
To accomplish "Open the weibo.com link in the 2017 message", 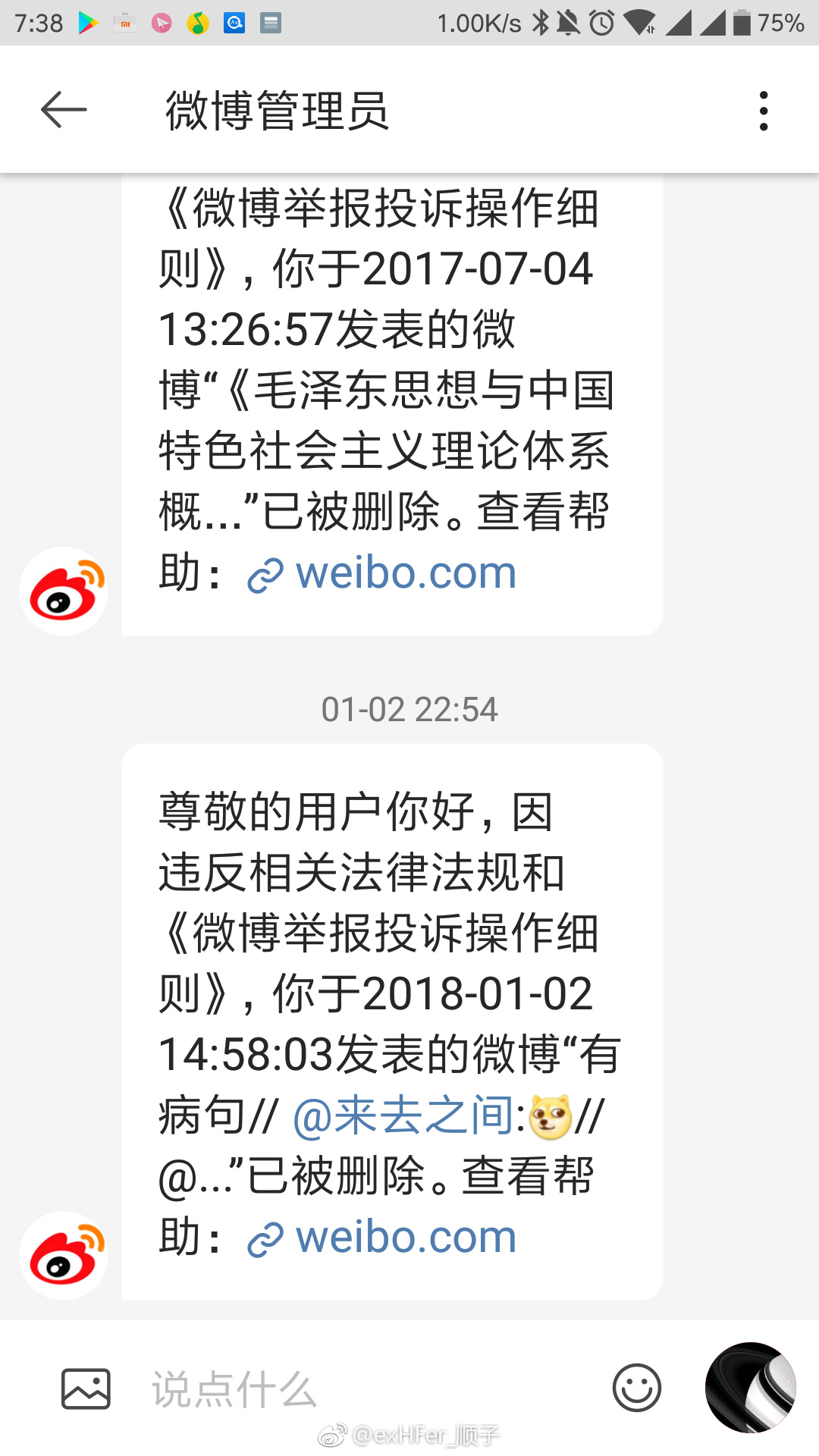I will click(x=383, y=573).
